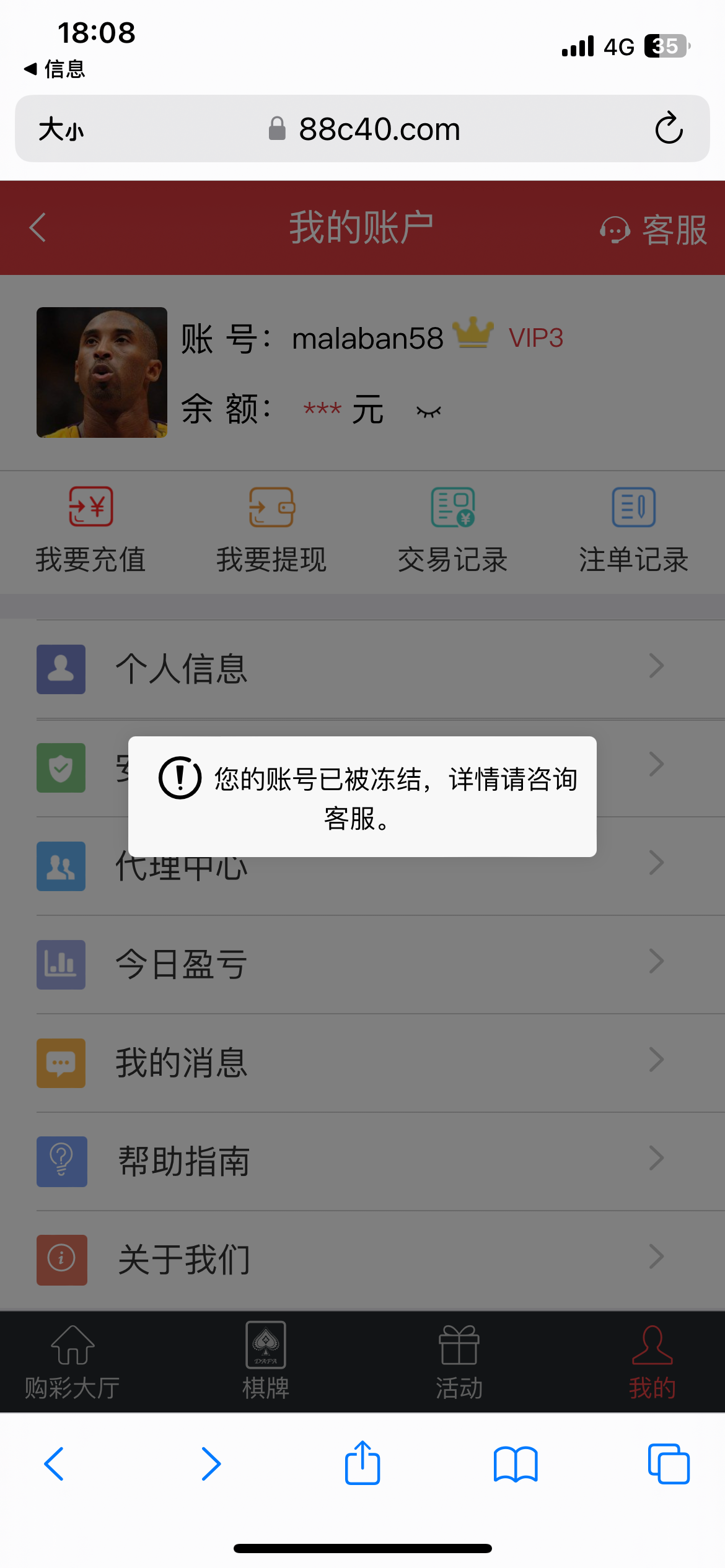Image resolution: width=725 pixels, height=1568 pixels.
Task: Open 我的消息 row
Action: tap(362, 1063)
